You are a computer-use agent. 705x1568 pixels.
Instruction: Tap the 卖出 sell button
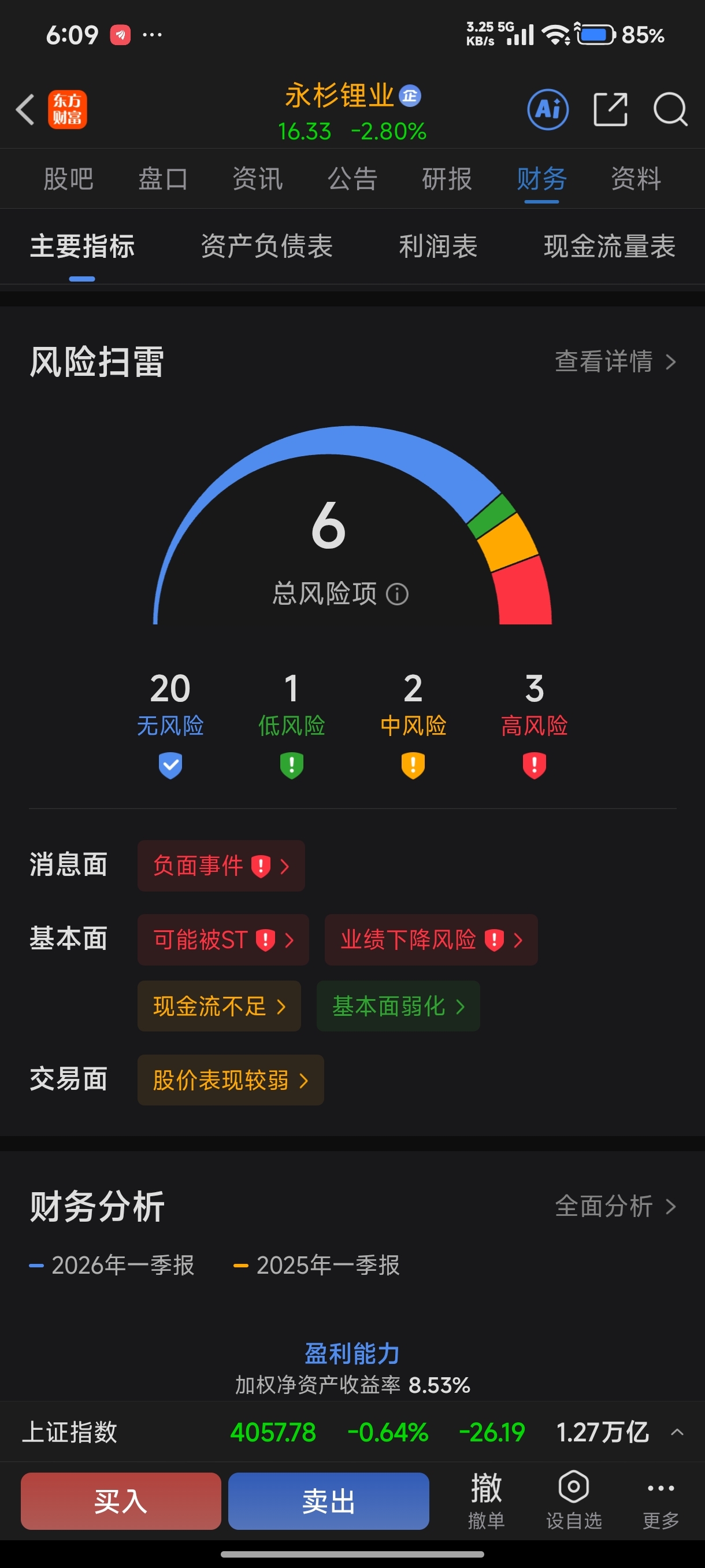328,1501
